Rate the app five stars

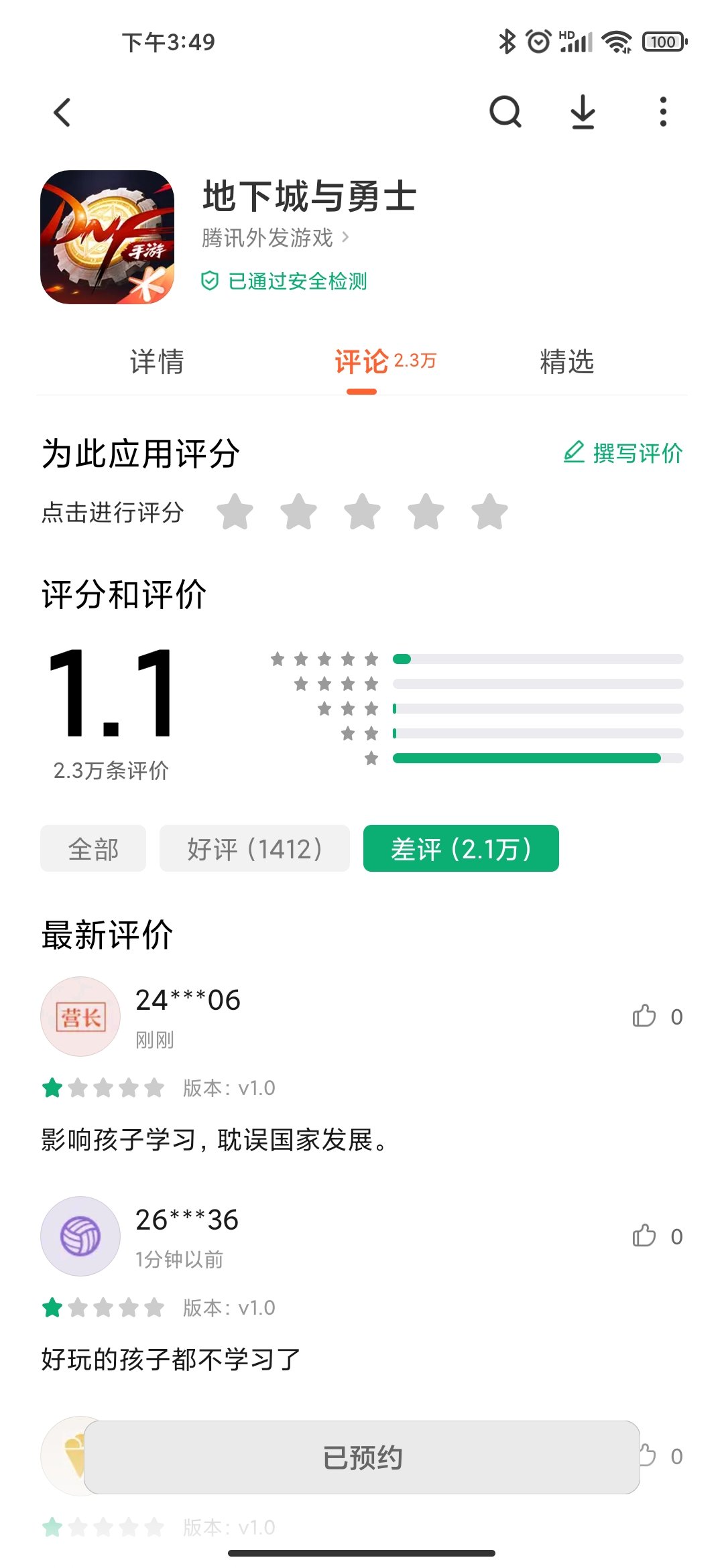tap(490, 512)
